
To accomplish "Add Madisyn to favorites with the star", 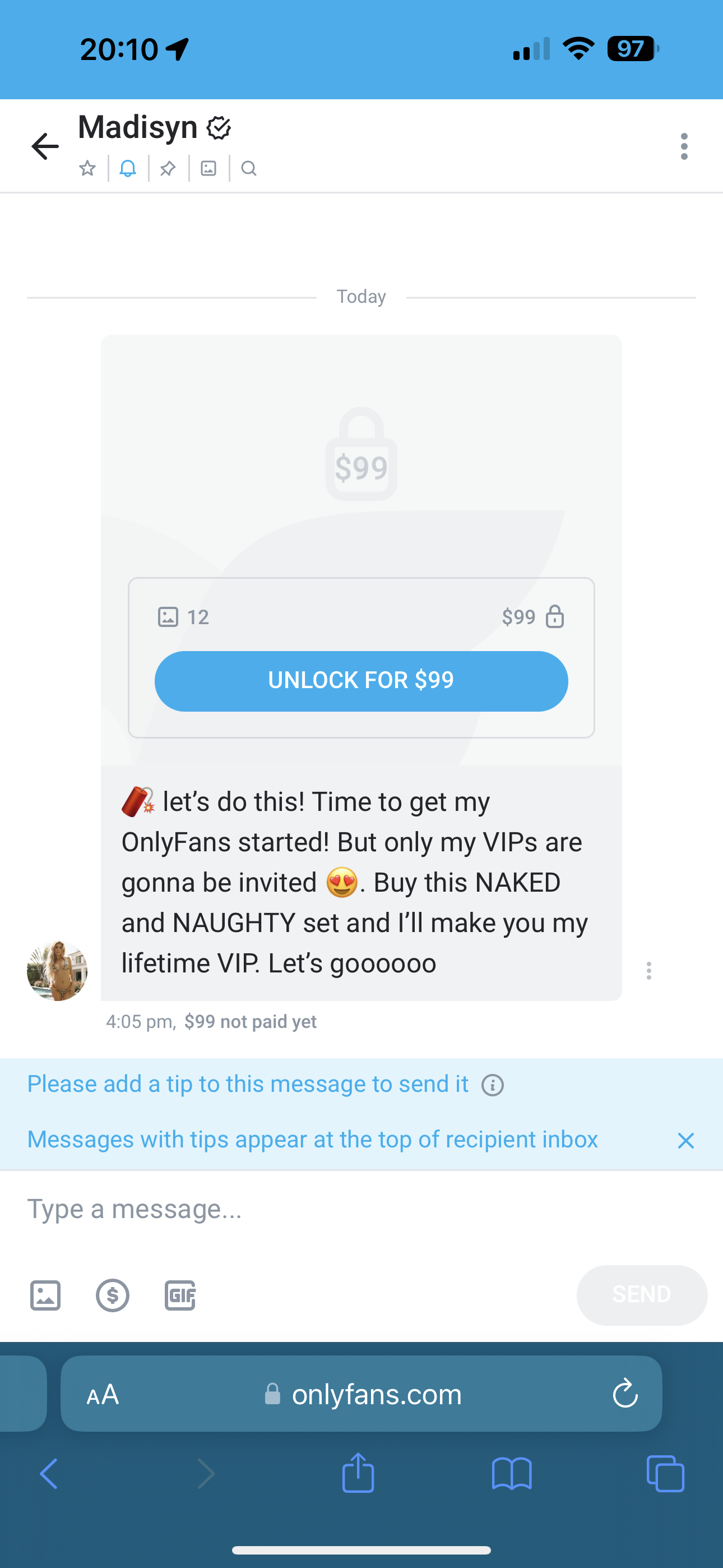I will [x=87, y=168].
